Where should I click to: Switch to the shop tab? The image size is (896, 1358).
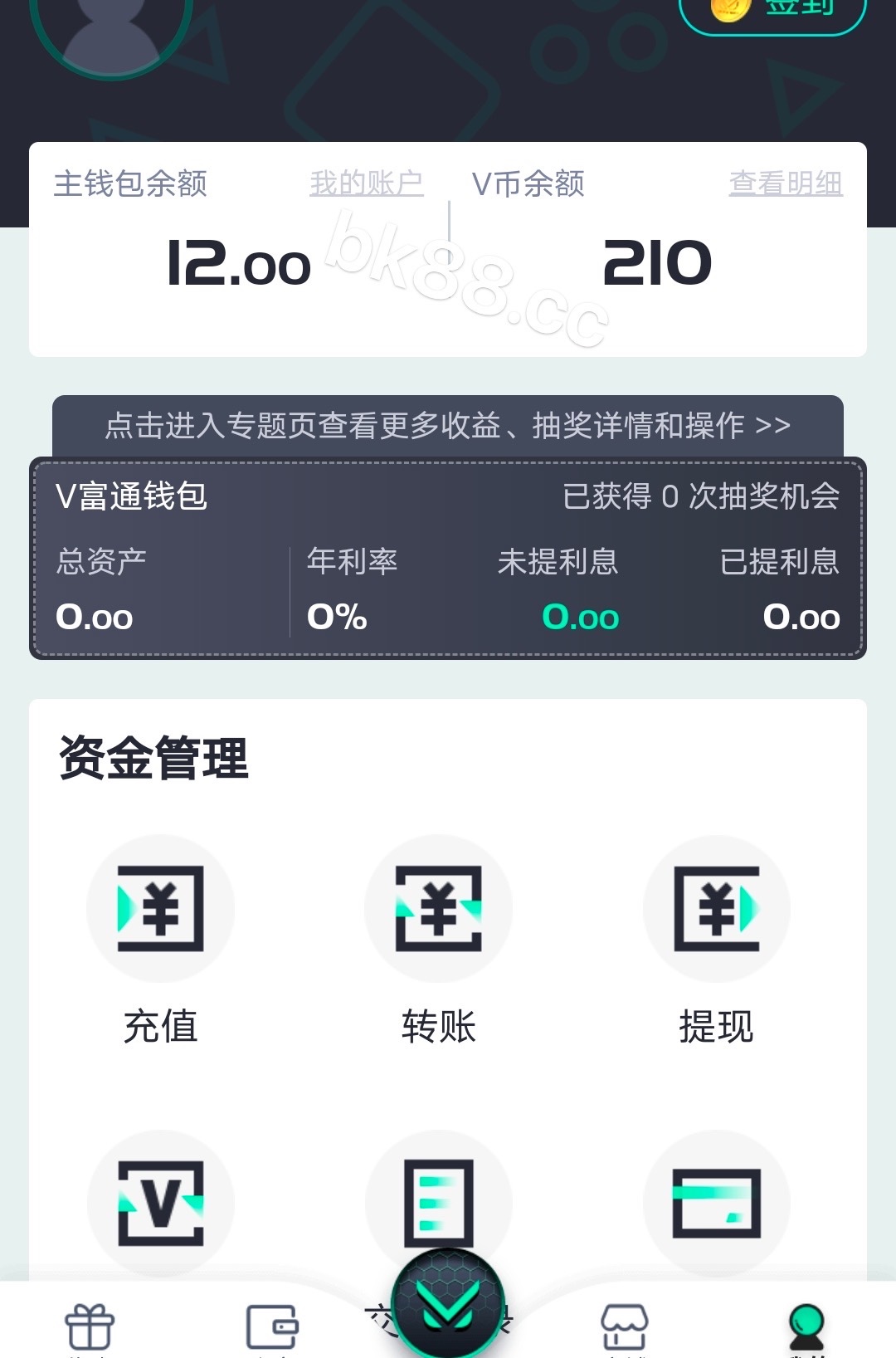(x=625, y=1326)
